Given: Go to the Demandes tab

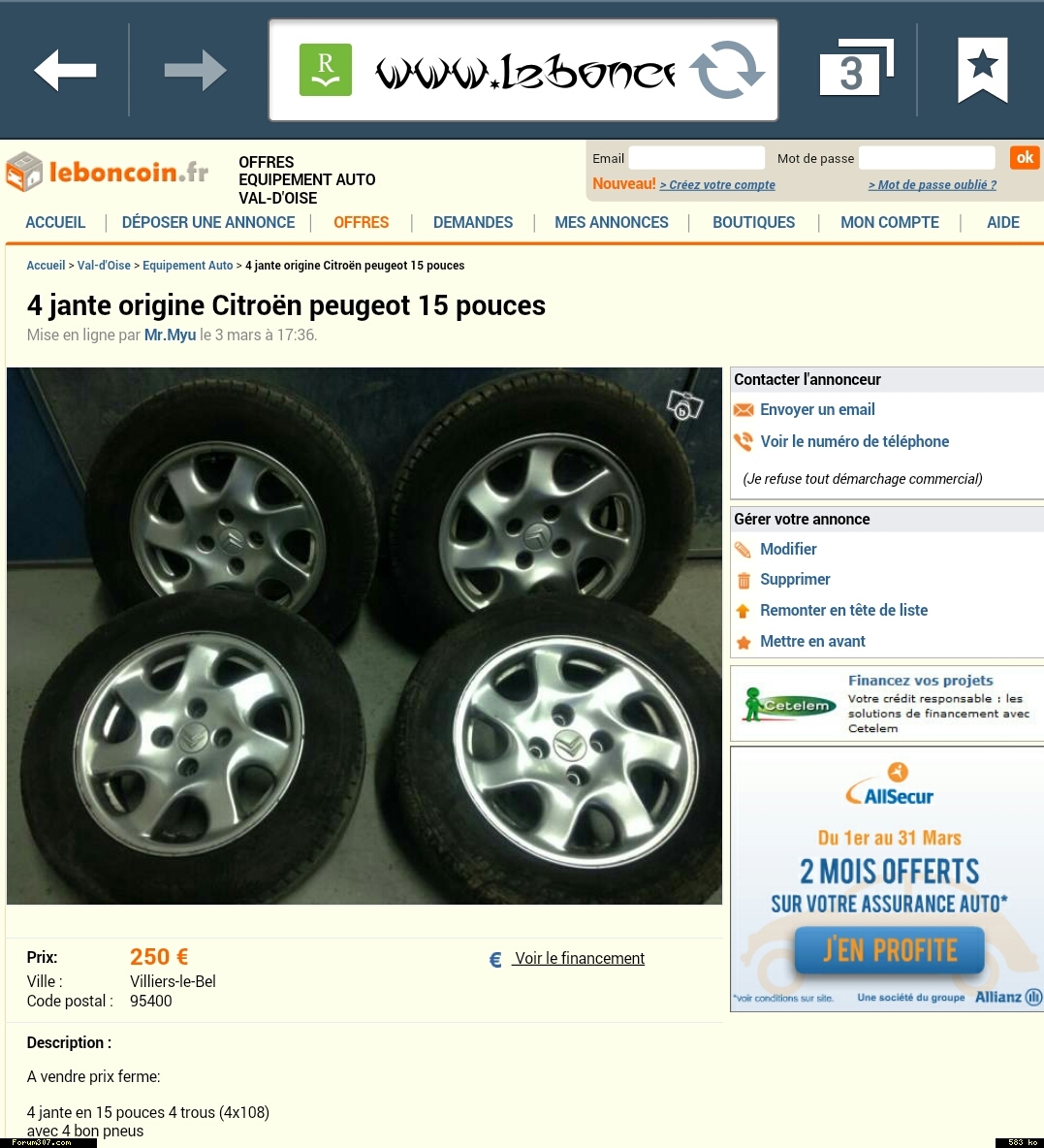Looking at the screenshot, I should (473, 222).
